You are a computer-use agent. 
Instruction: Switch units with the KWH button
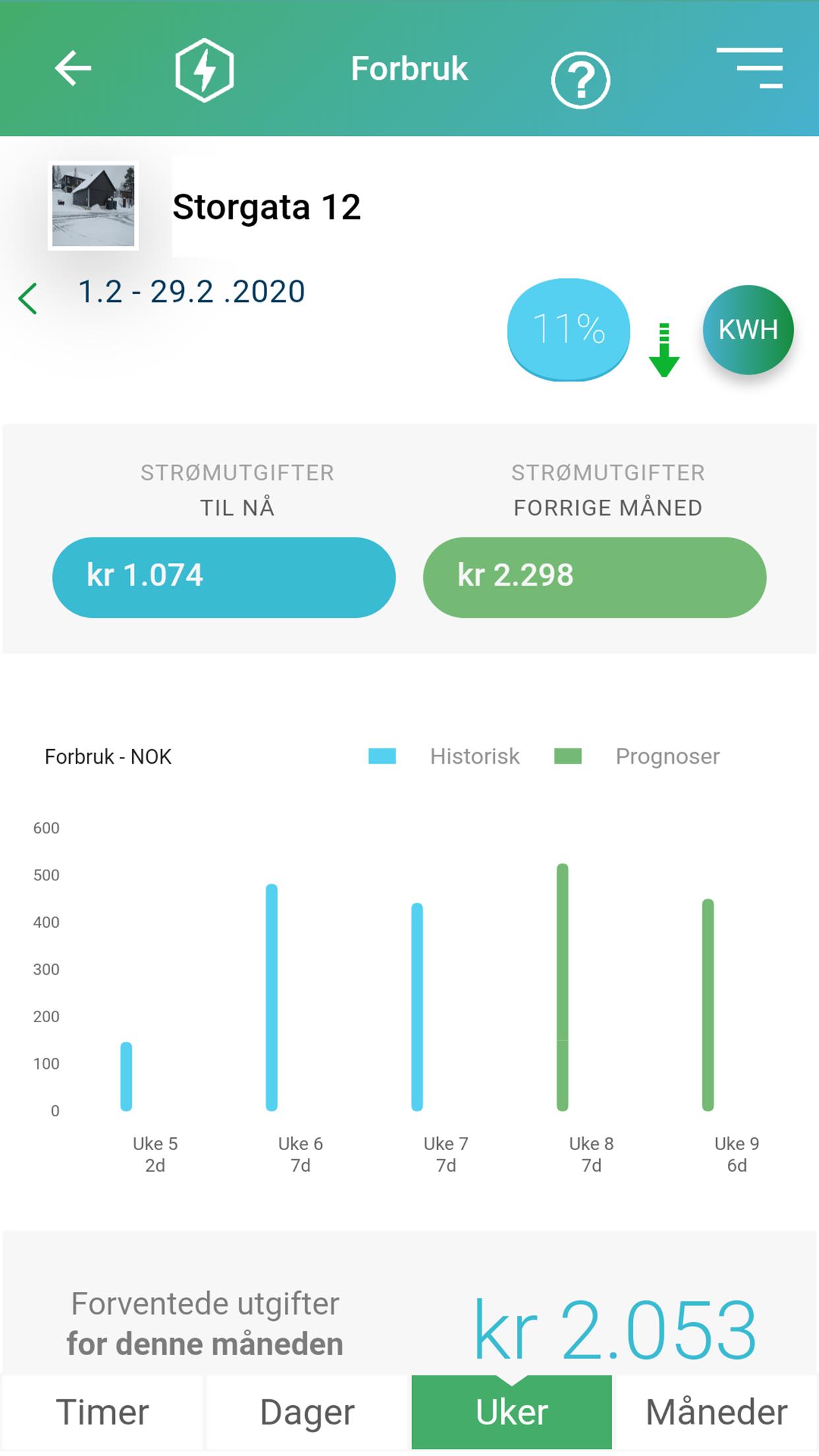point(748,330)
